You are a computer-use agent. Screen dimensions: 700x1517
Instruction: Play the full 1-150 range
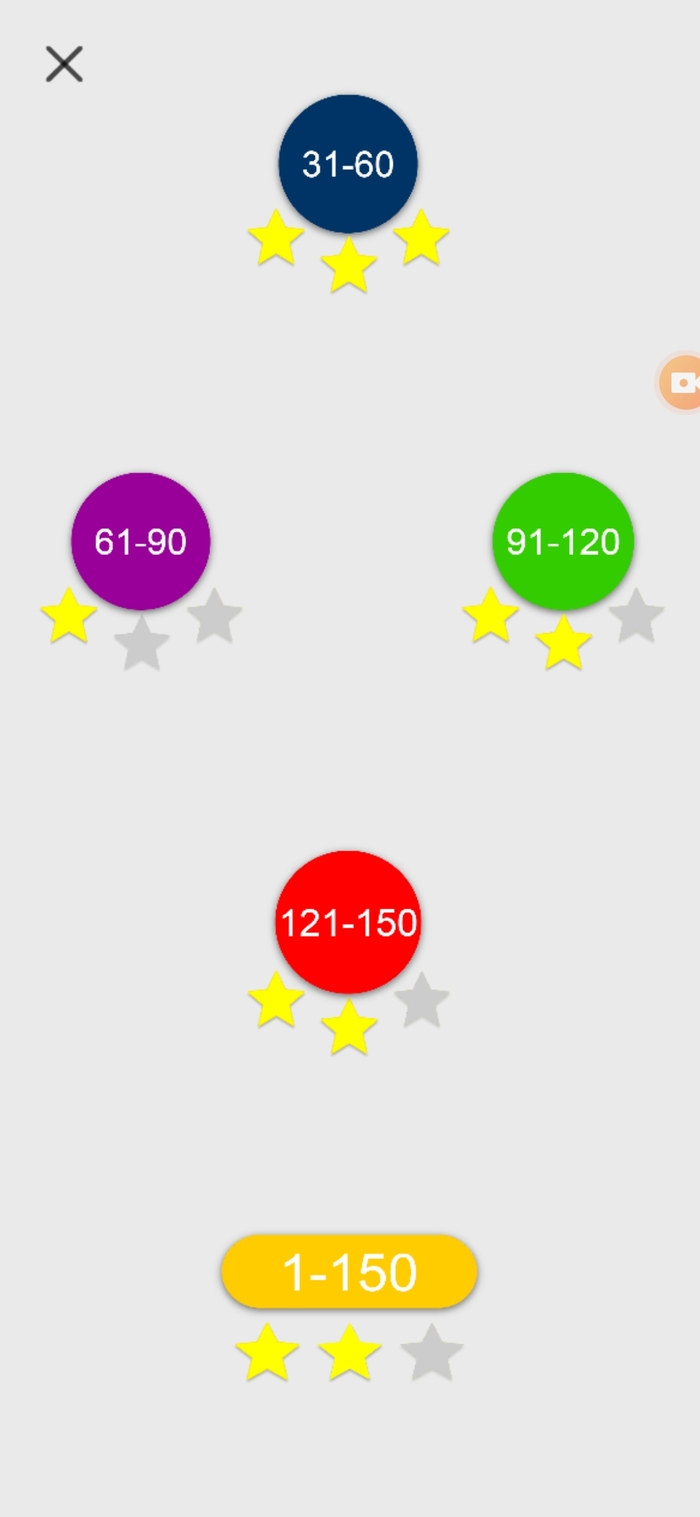click(x=349, y=1272)
